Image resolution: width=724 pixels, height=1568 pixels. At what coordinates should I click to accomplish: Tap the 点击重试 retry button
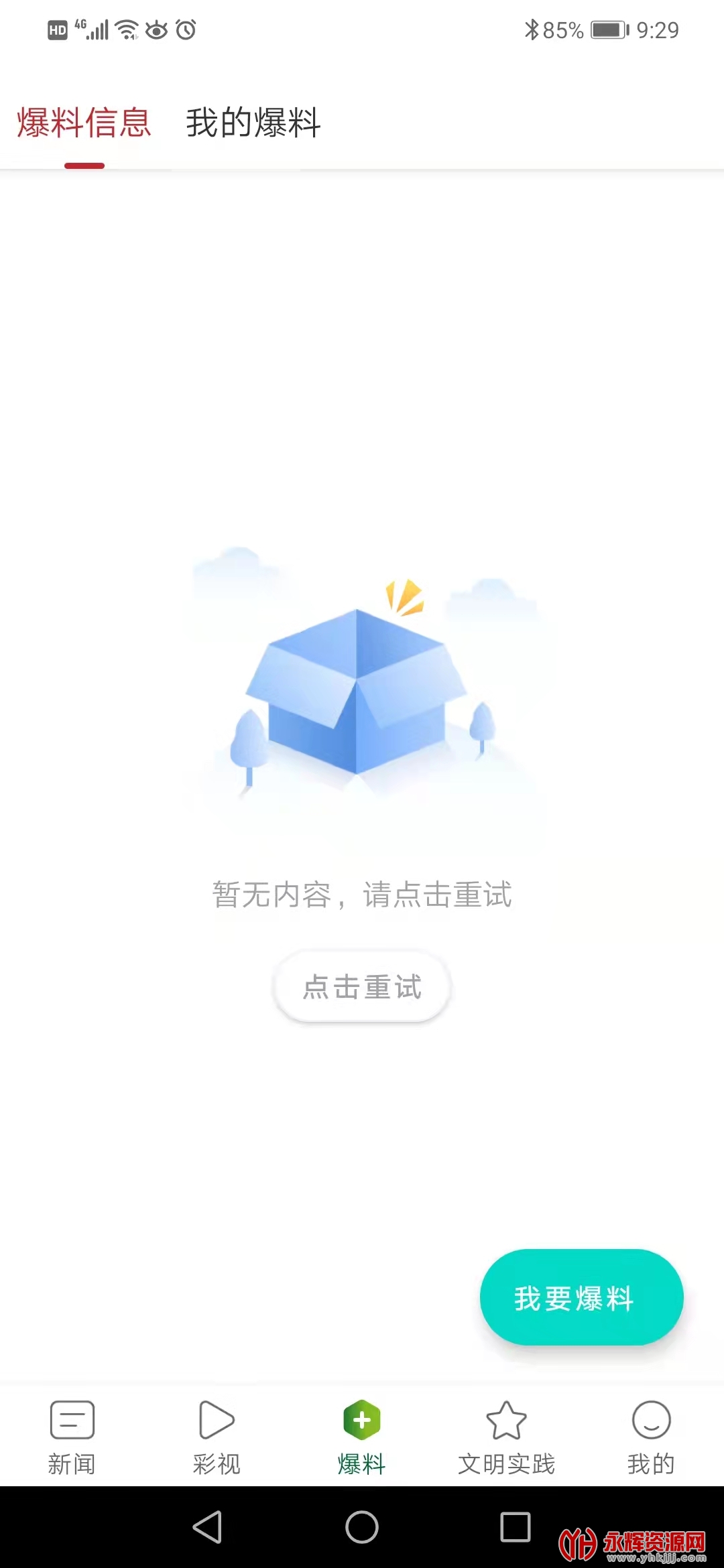(362, 987)
